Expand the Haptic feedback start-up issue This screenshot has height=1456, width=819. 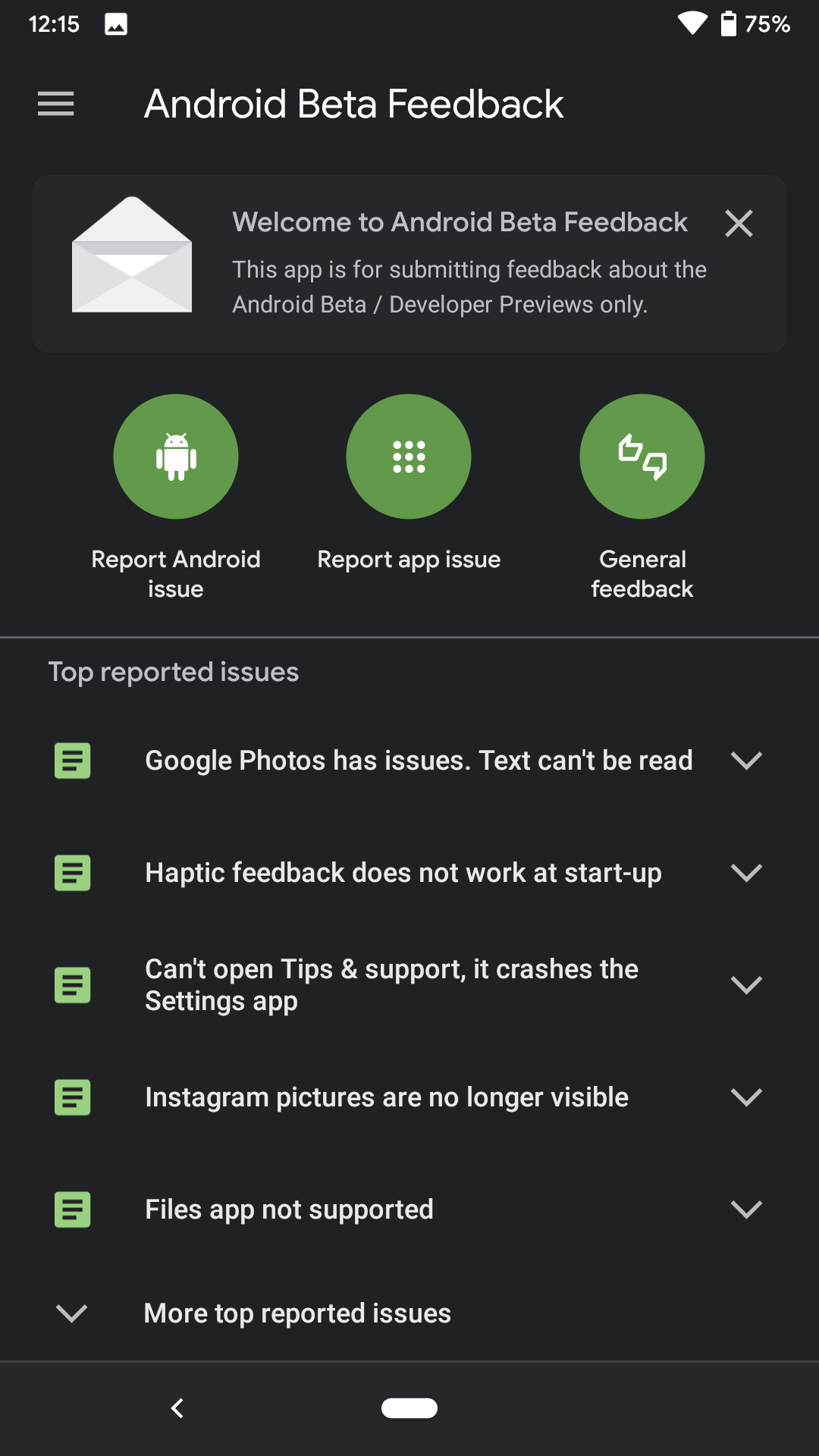[x=746, y=873]
